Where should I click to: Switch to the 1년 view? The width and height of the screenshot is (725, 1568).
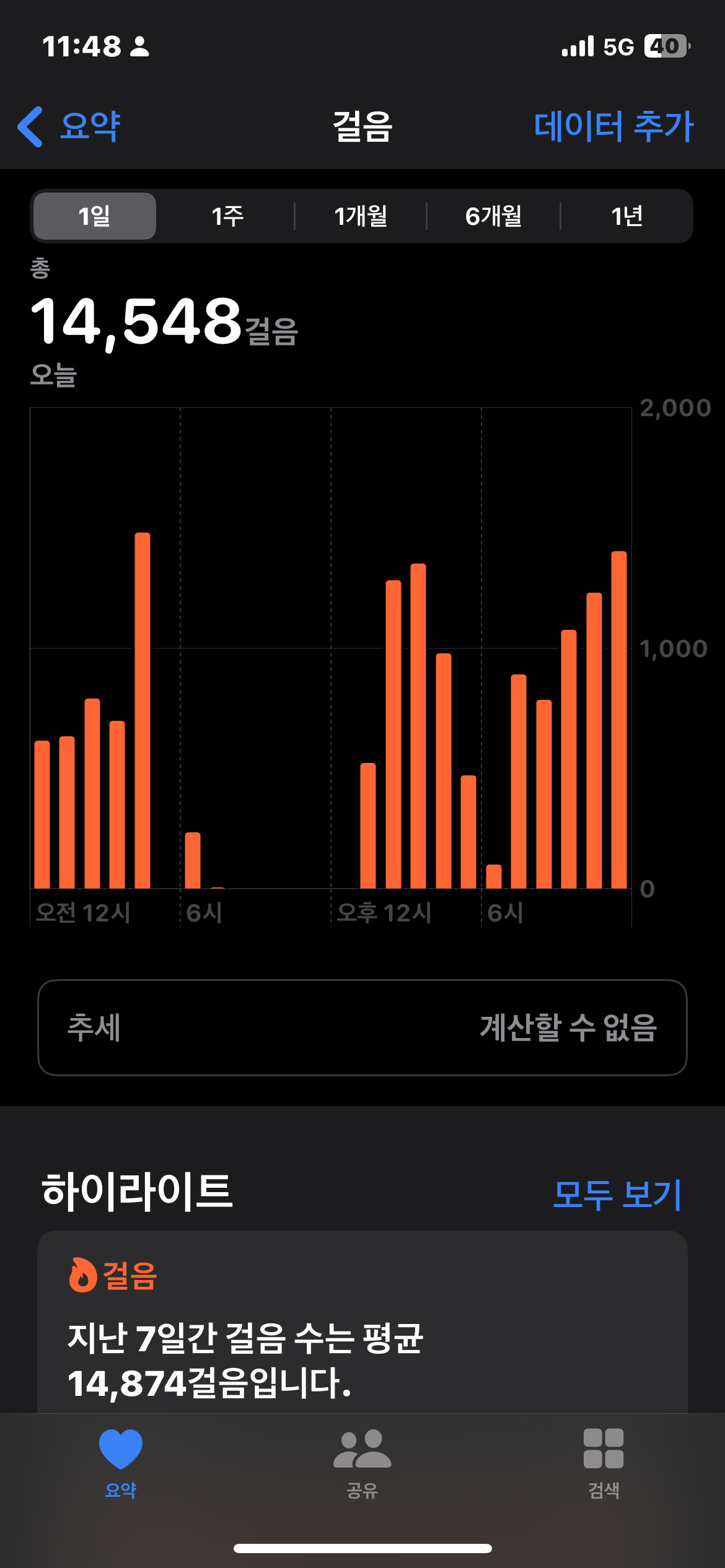(627, 216)
